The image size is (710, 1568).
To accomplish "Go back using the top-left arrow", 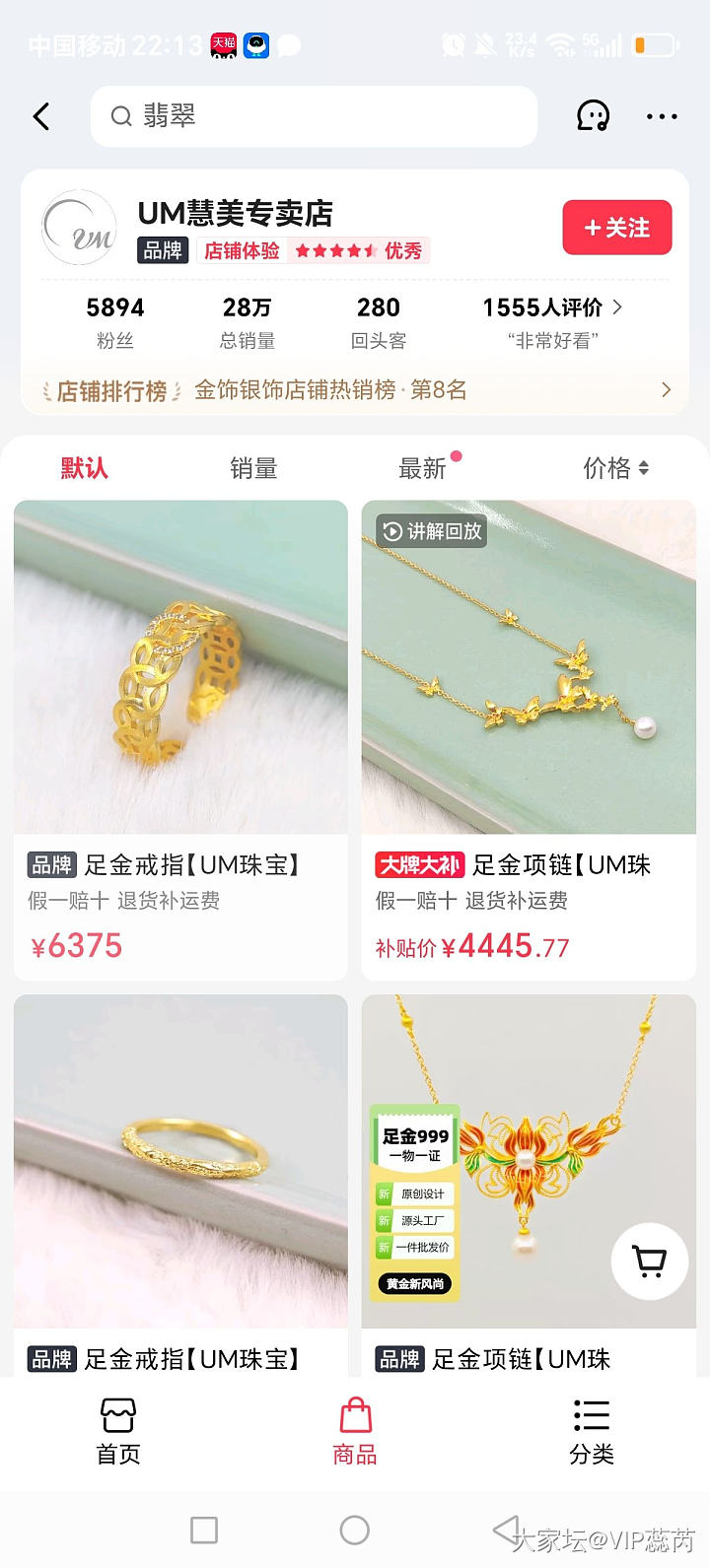I will (41, 116).
